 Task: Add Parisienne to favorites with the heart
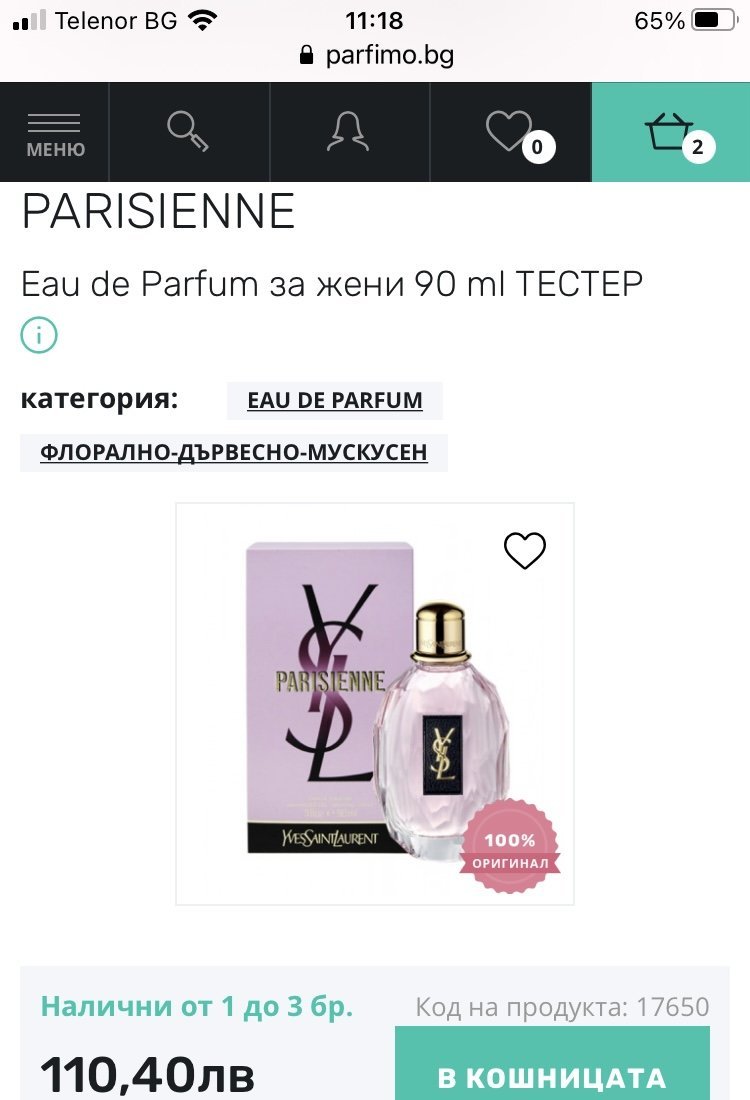tap(524, 551)
